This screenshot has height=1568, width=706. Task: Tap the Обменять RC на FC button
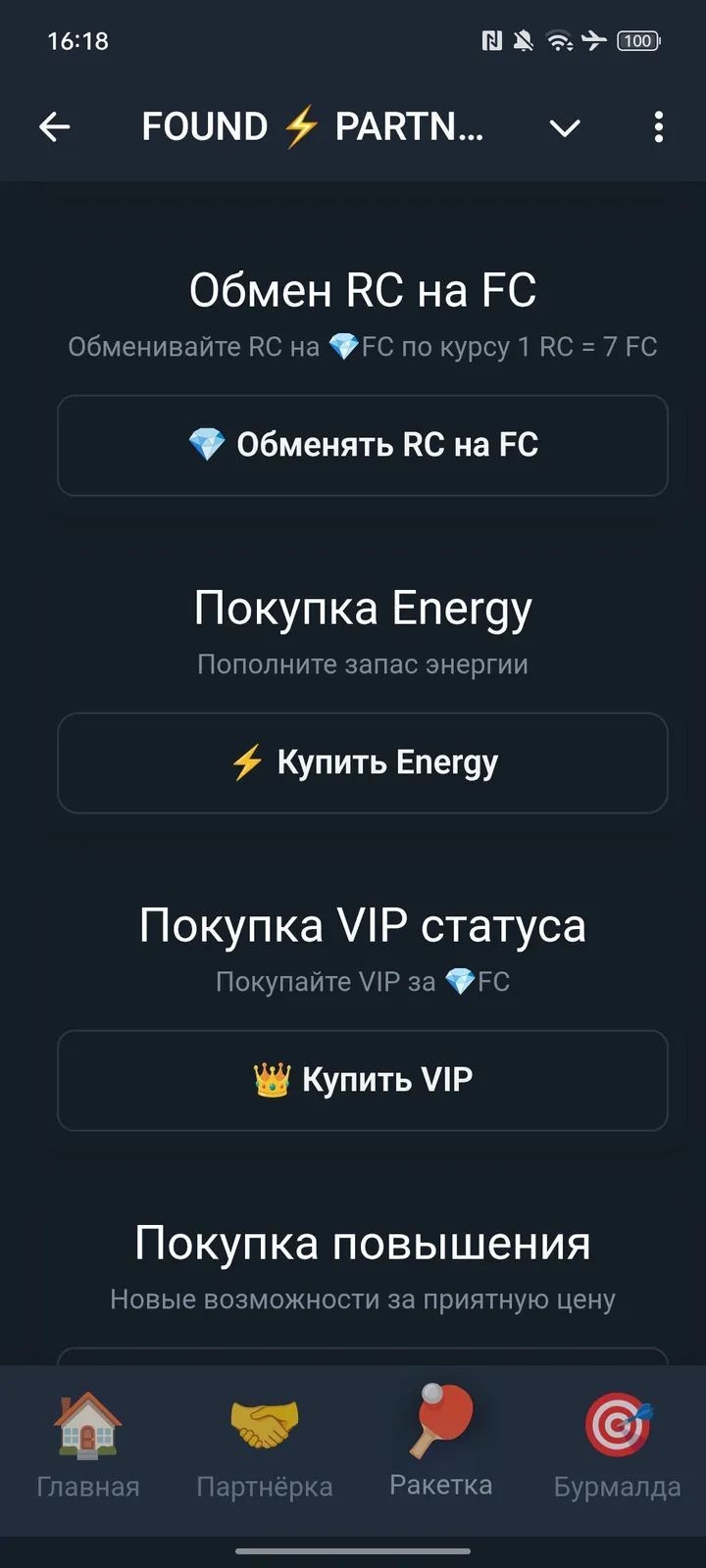pyautogui.click(x=363, y=446)
